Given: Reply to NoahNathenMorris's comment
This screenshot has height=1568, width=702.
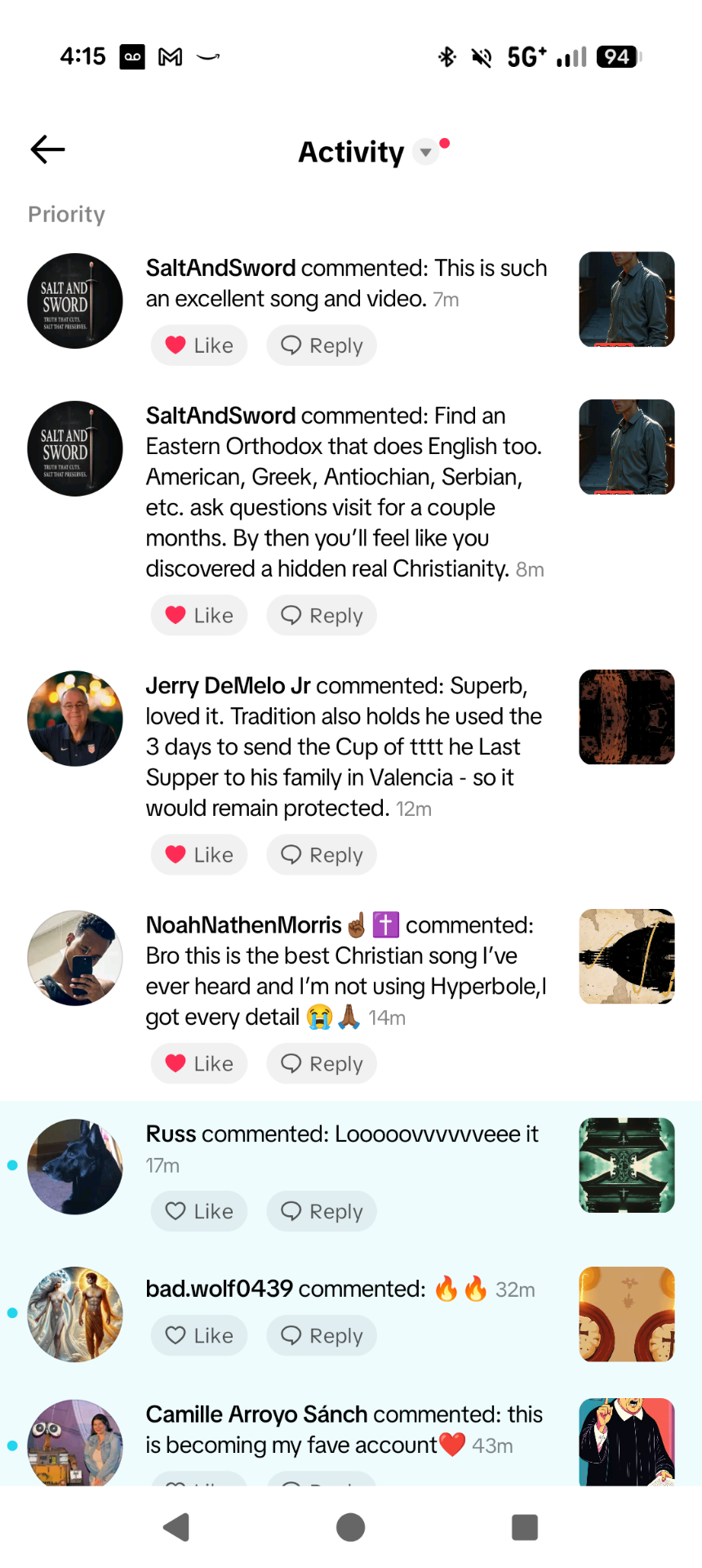Looking at the screenshot, I should click(322, 1063).
